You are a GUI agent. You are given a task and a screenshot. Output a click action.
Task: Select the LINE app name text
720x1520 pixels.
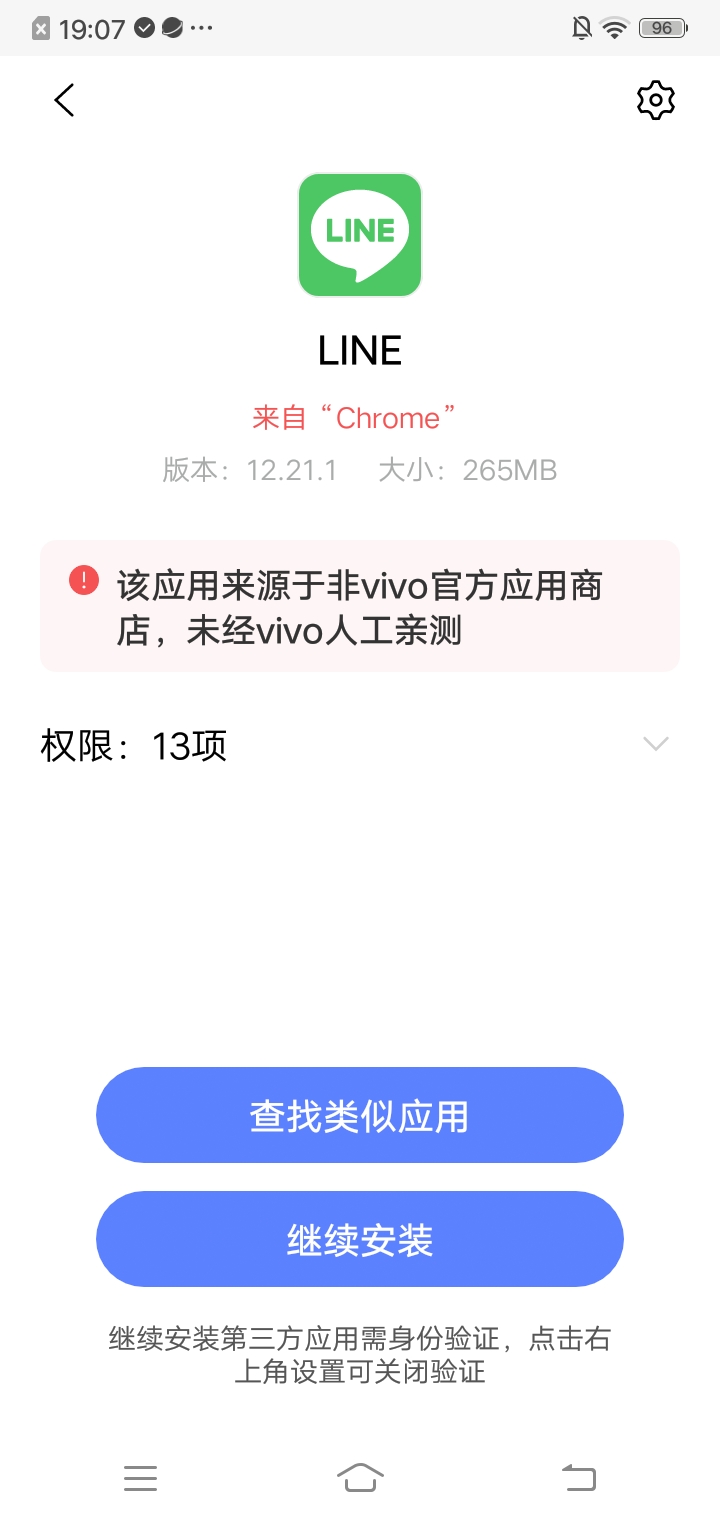point(360,350)
